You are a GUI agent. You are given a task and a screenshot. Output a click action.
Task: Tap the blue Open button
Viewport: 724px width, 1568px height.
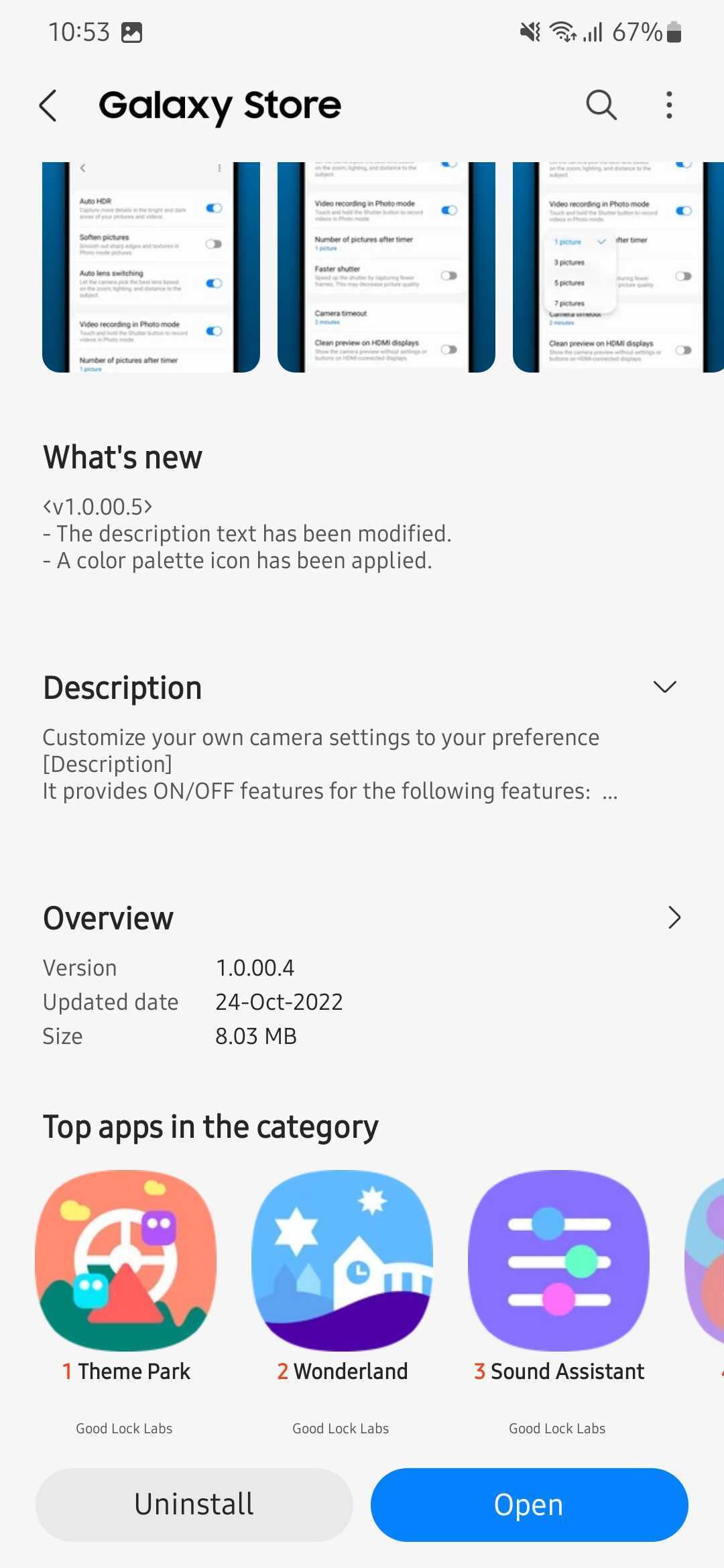pos(529,1504)
